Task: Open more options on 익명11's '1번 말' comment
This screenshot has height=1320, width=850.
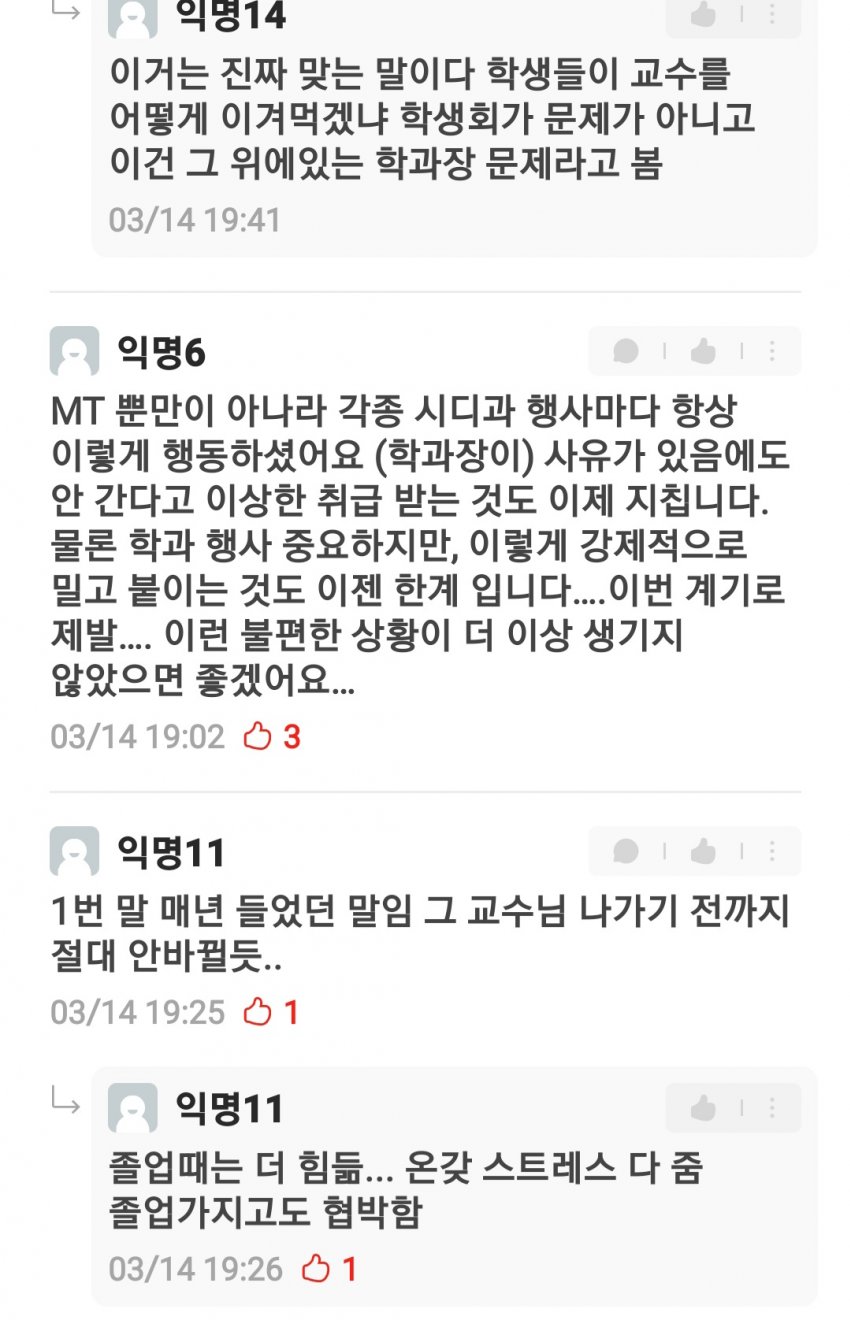Action: click(772, 851)
